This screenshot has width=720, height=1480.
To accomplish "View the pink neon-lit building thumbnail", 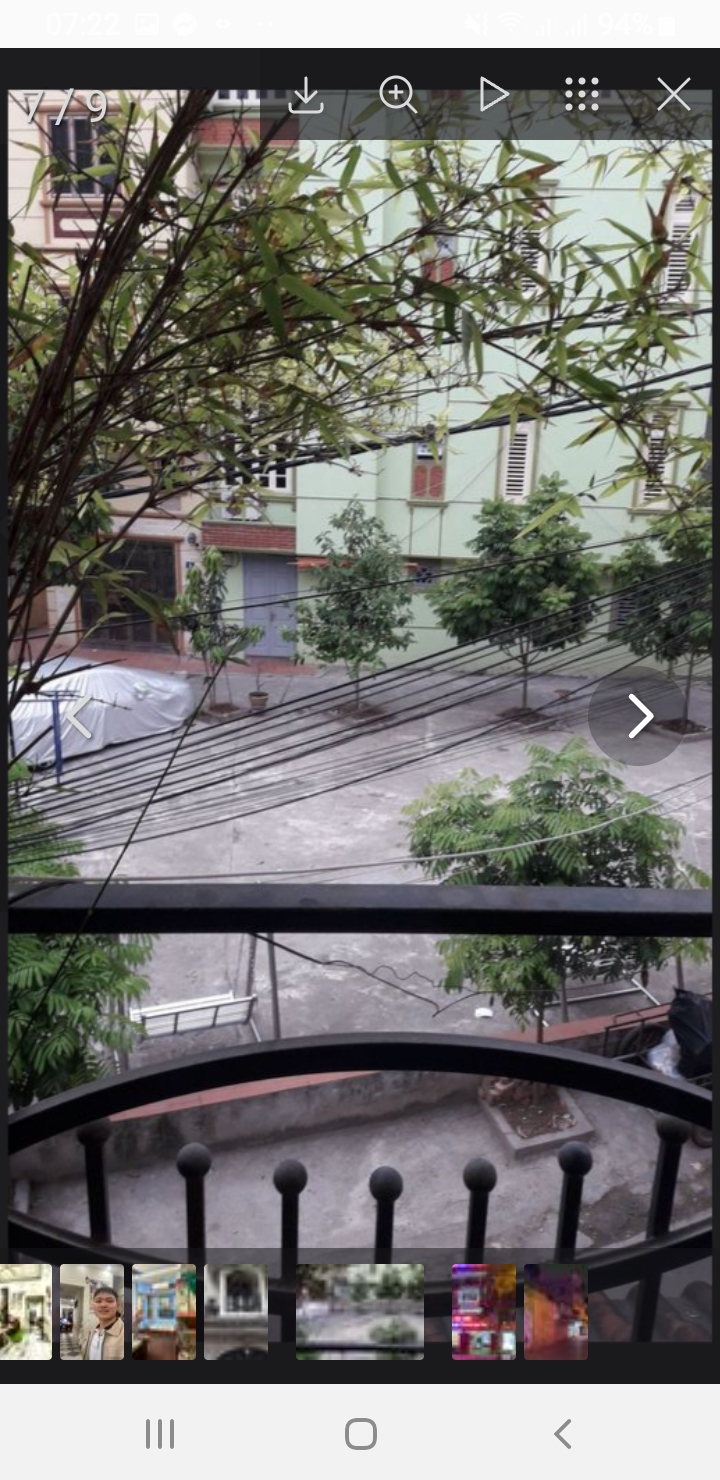I will 484,1311.
